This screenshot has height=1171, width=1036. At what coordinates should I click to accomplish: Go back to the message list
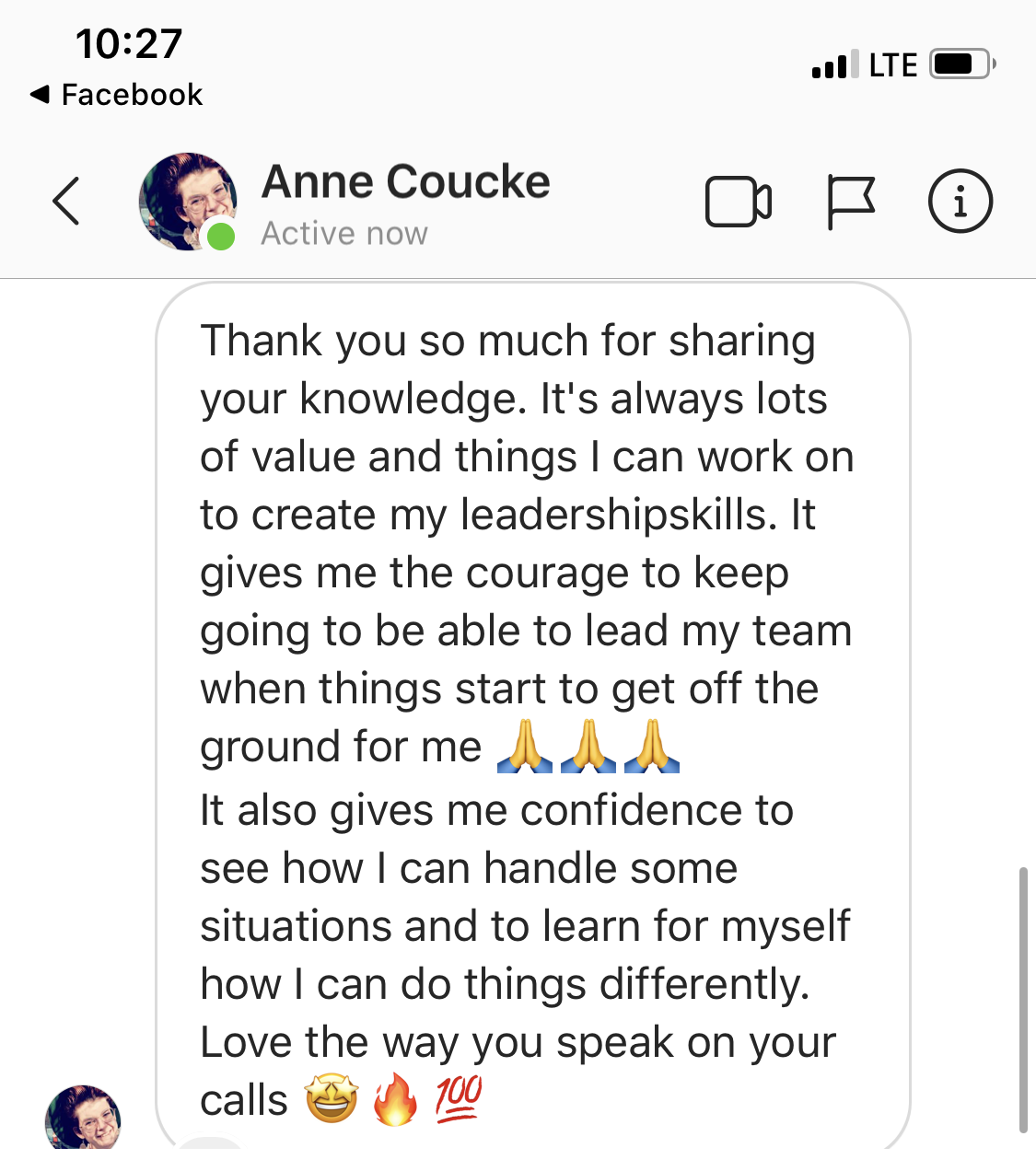click(66, 201)
